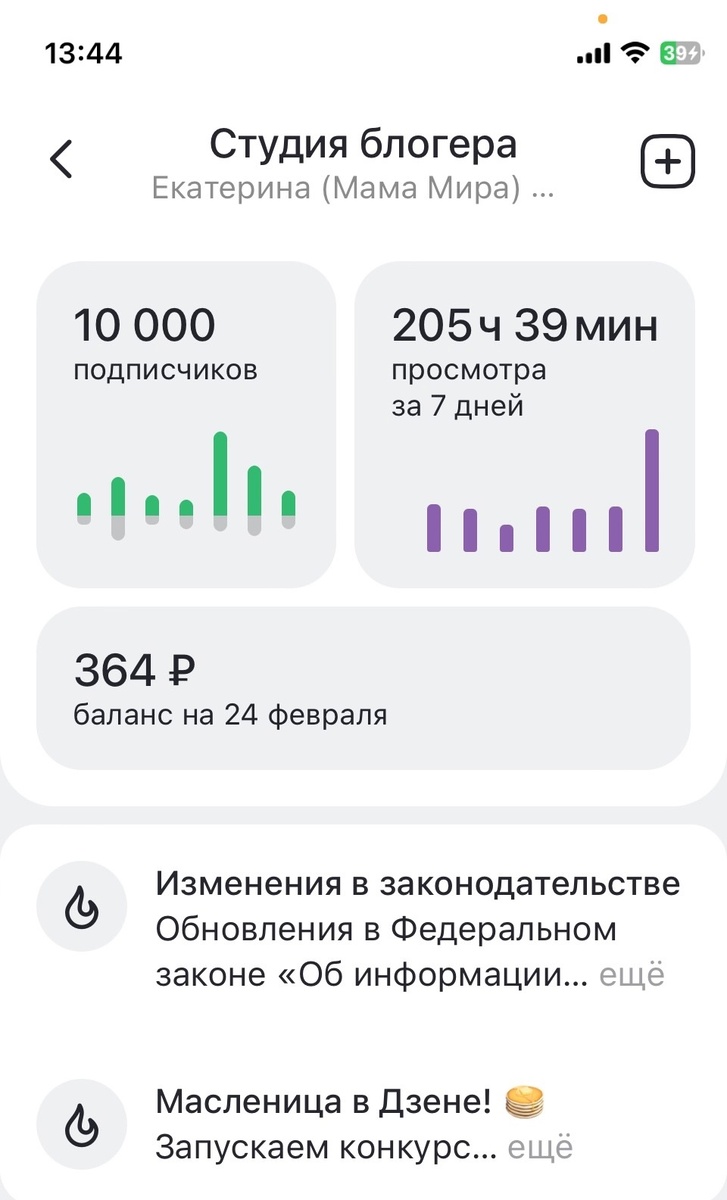Open the 364 ₽ balance card

(x=363, y=685)
